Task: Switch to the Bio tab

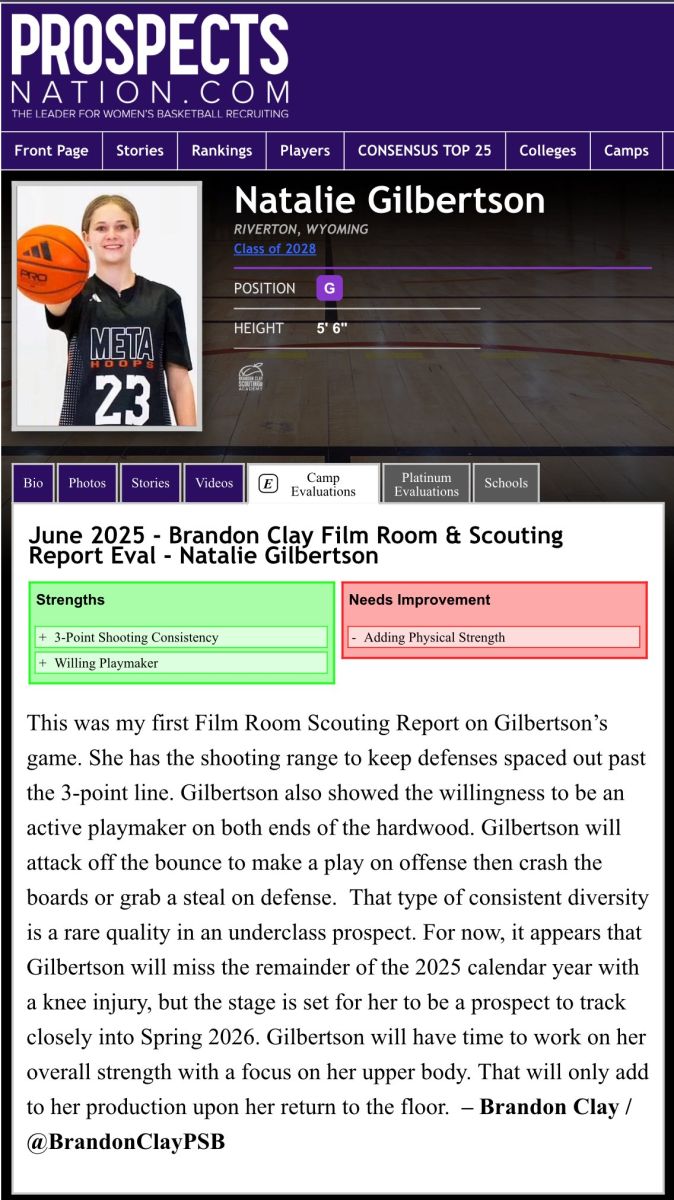Action: point(33,483)
